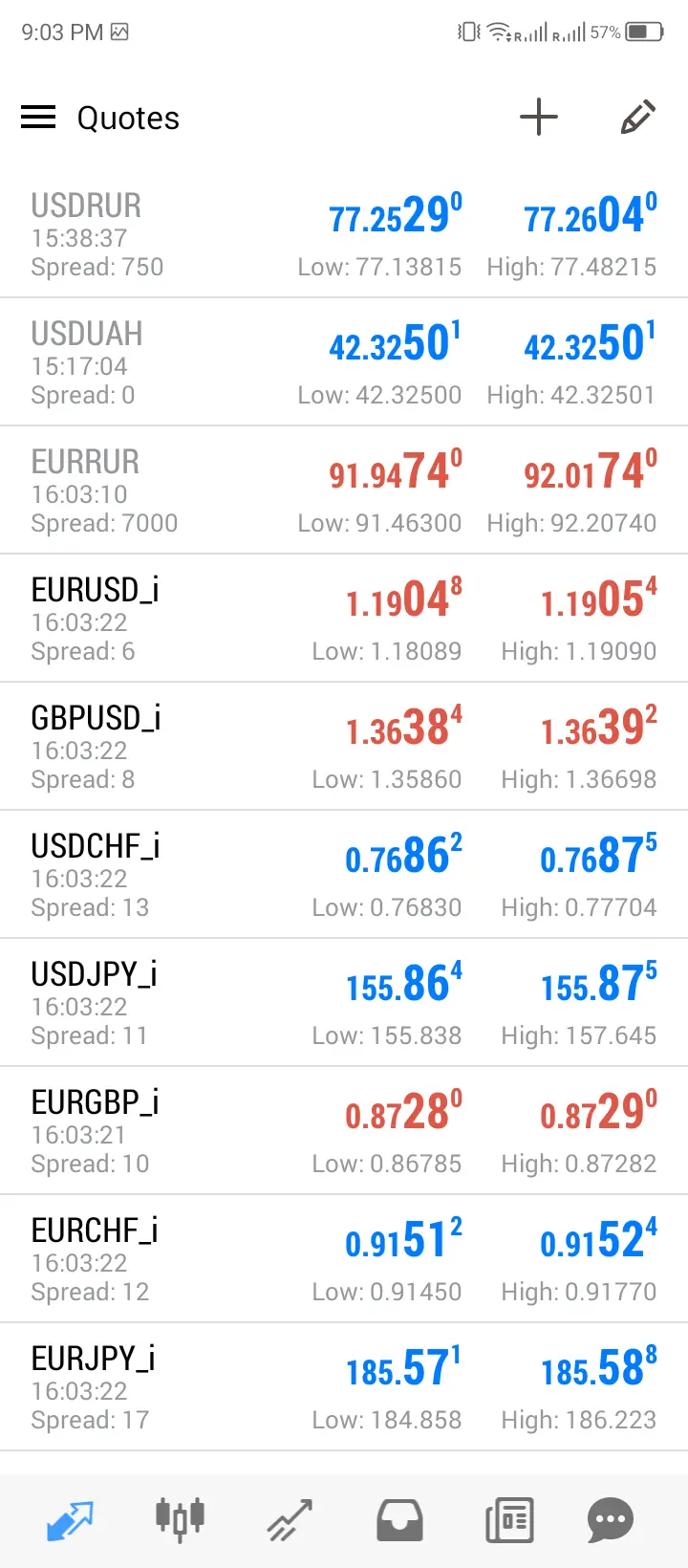Open the GBPUSD_i quote row
688x1568 pixels.
[344, 748]
